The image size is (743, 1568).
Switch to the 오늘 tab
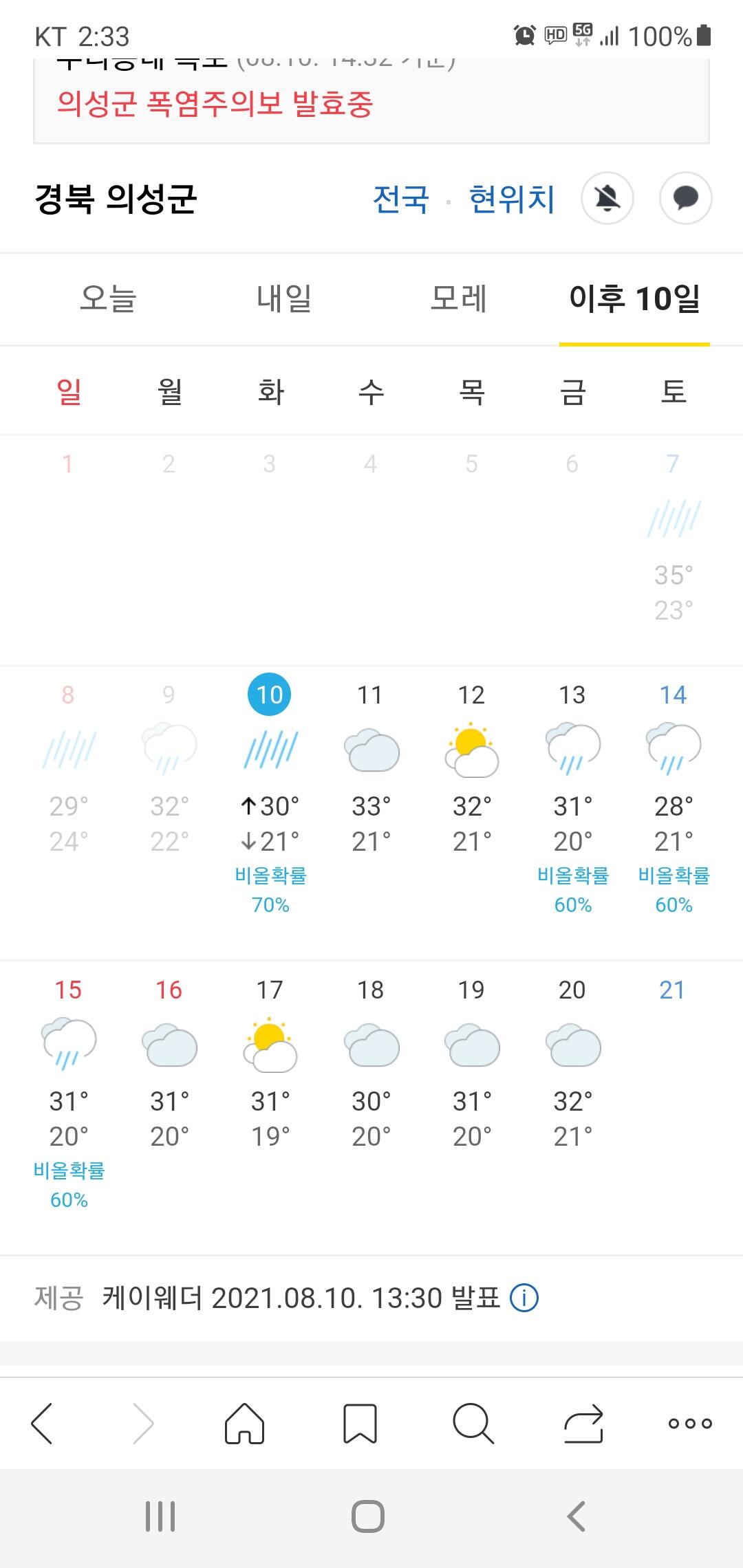pyautogui.click(x=108, y=299)
